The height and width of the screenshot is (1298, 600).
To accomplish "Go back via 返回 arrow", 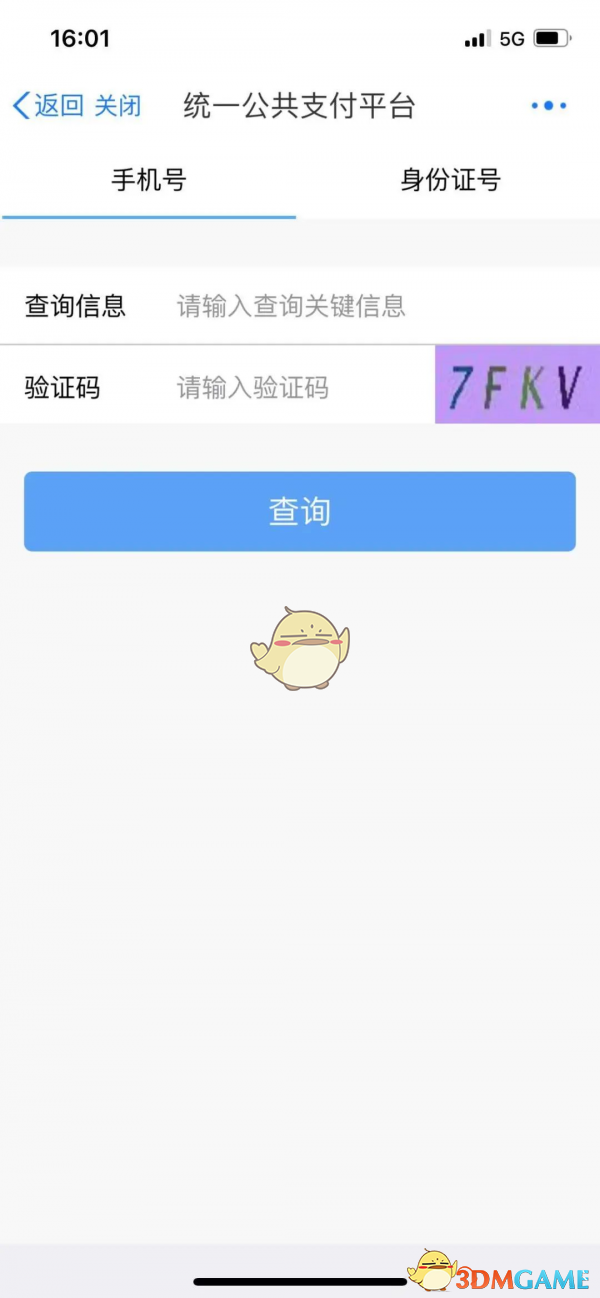I will tap(45, 106).
